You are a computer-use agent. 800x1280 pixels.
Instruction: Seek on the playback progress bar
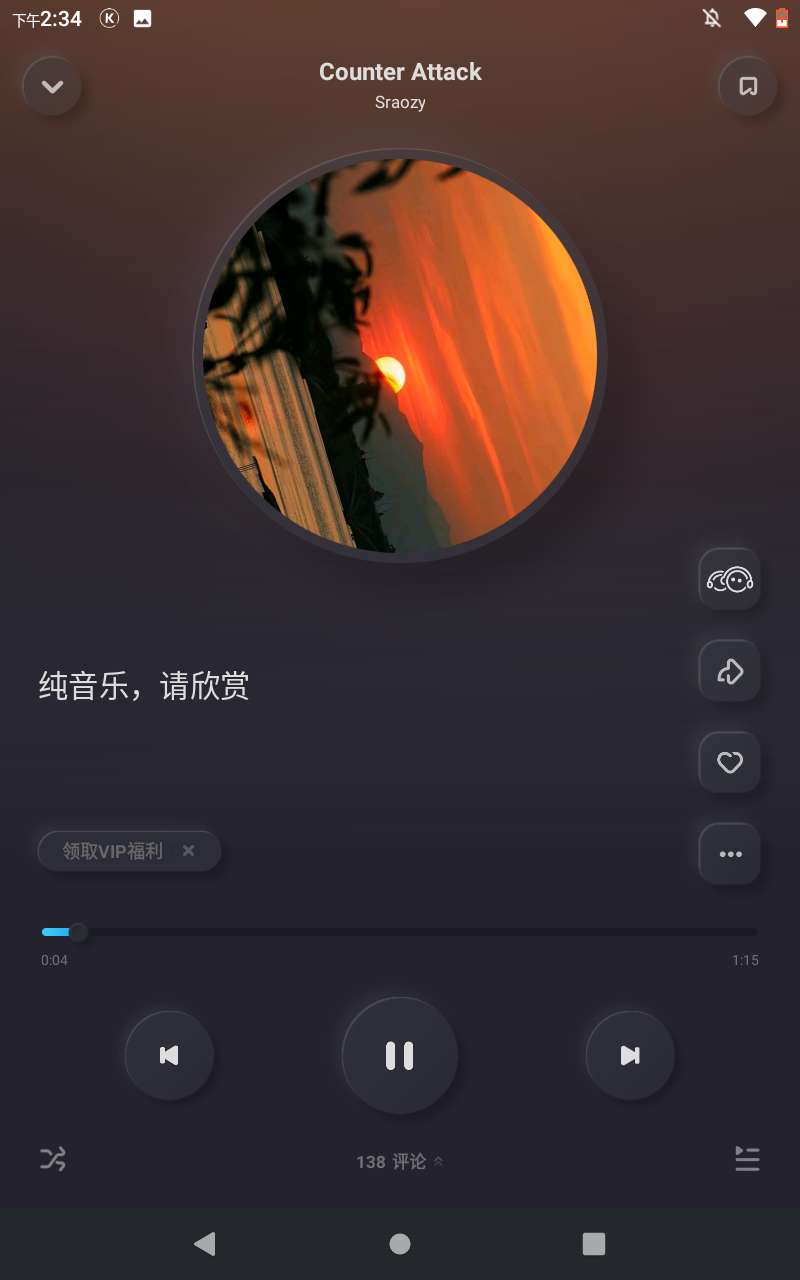click(400, 932)
